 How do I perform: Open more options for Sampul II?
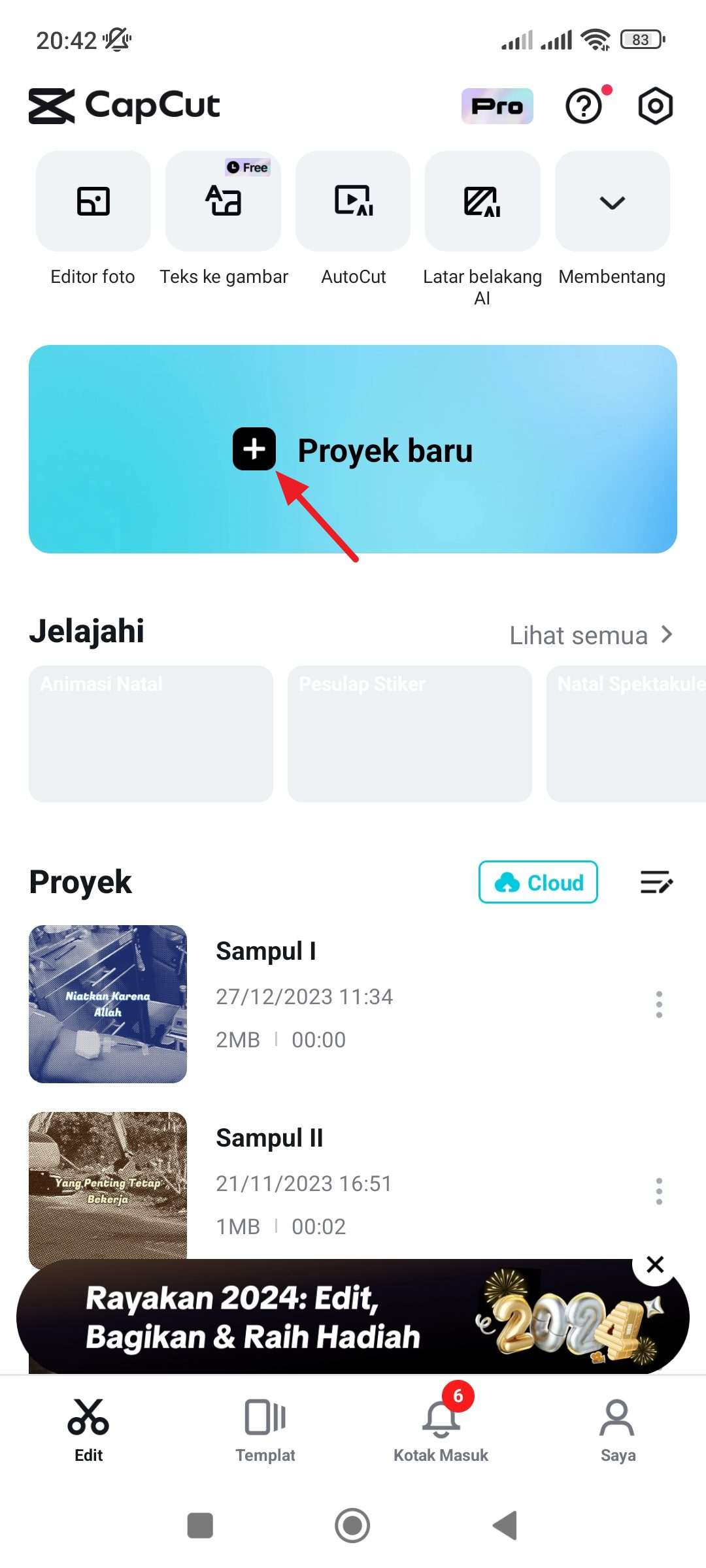[659, 1191]
